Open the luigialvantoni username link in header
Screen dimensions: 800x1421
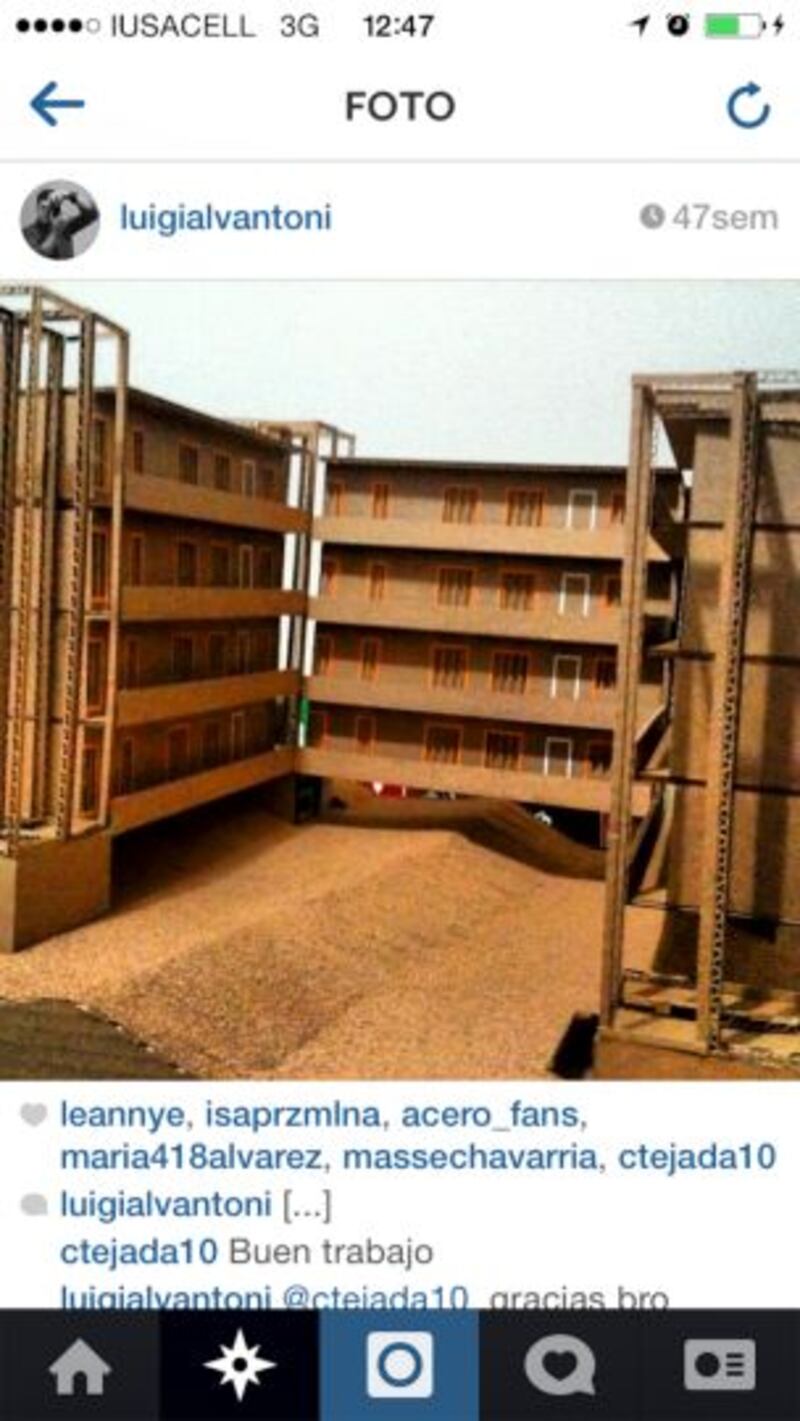(225, 217)
